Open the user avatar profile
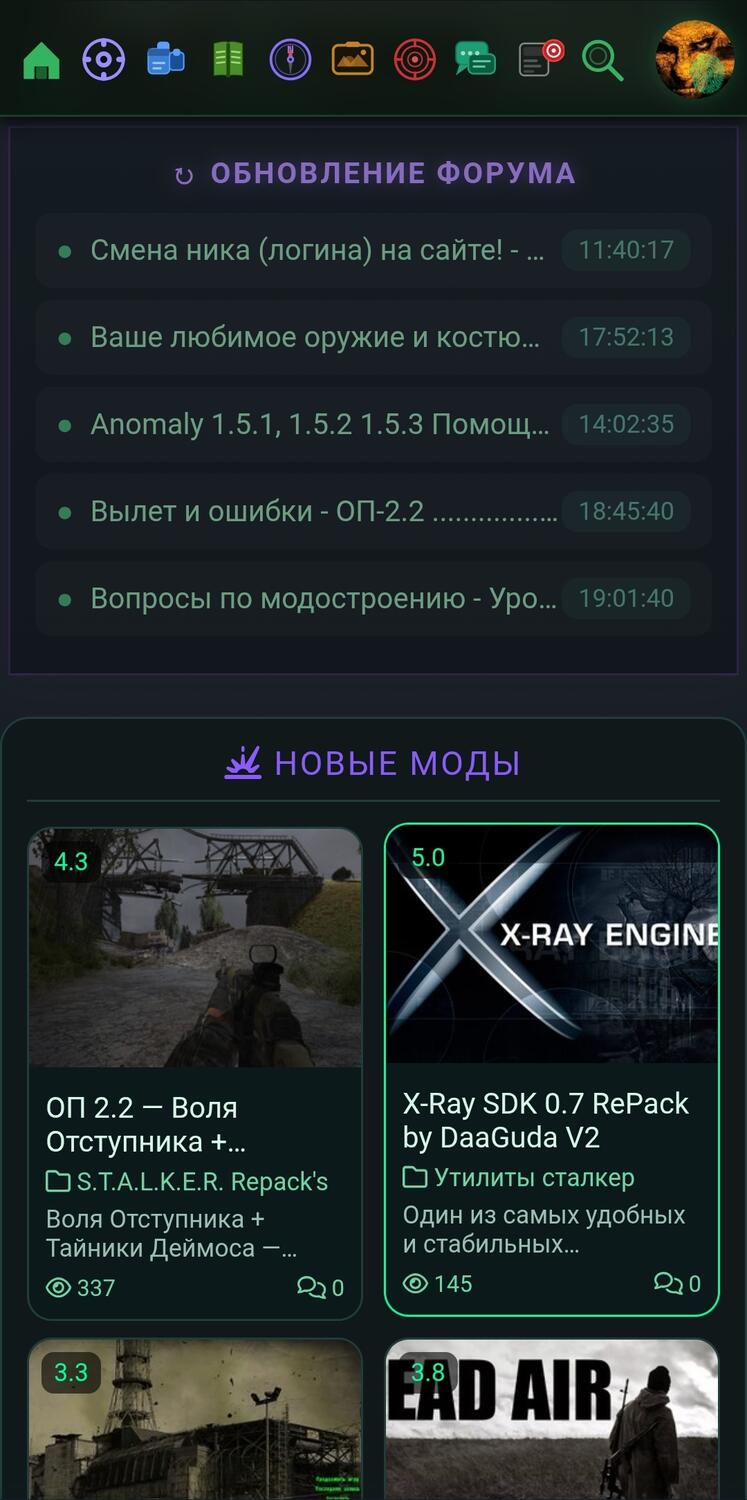Viewport: 747px width, 1500px height. pyautogui.click(x=694, y=59)
